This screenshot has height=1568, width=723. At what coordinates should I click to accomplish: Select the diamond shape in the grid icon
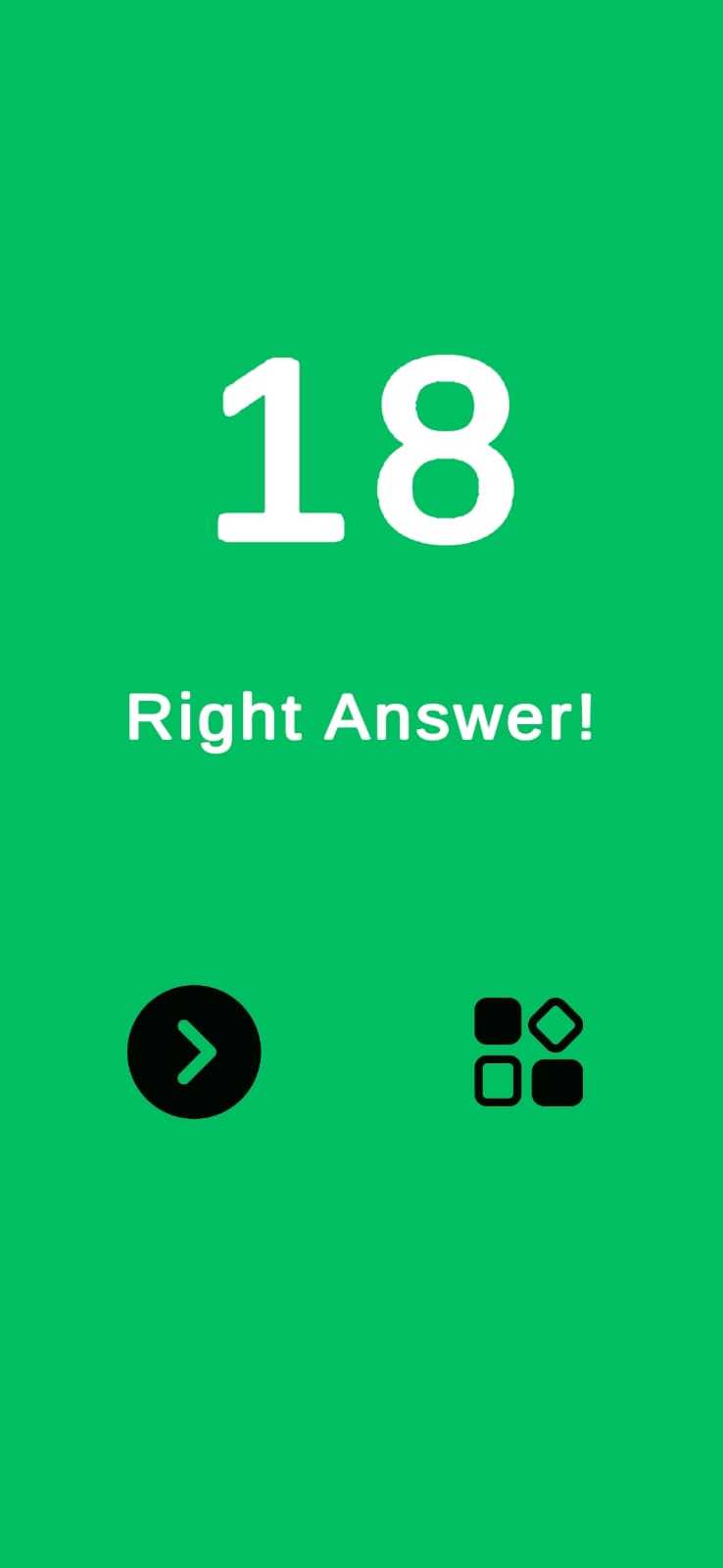point(554,1024)
